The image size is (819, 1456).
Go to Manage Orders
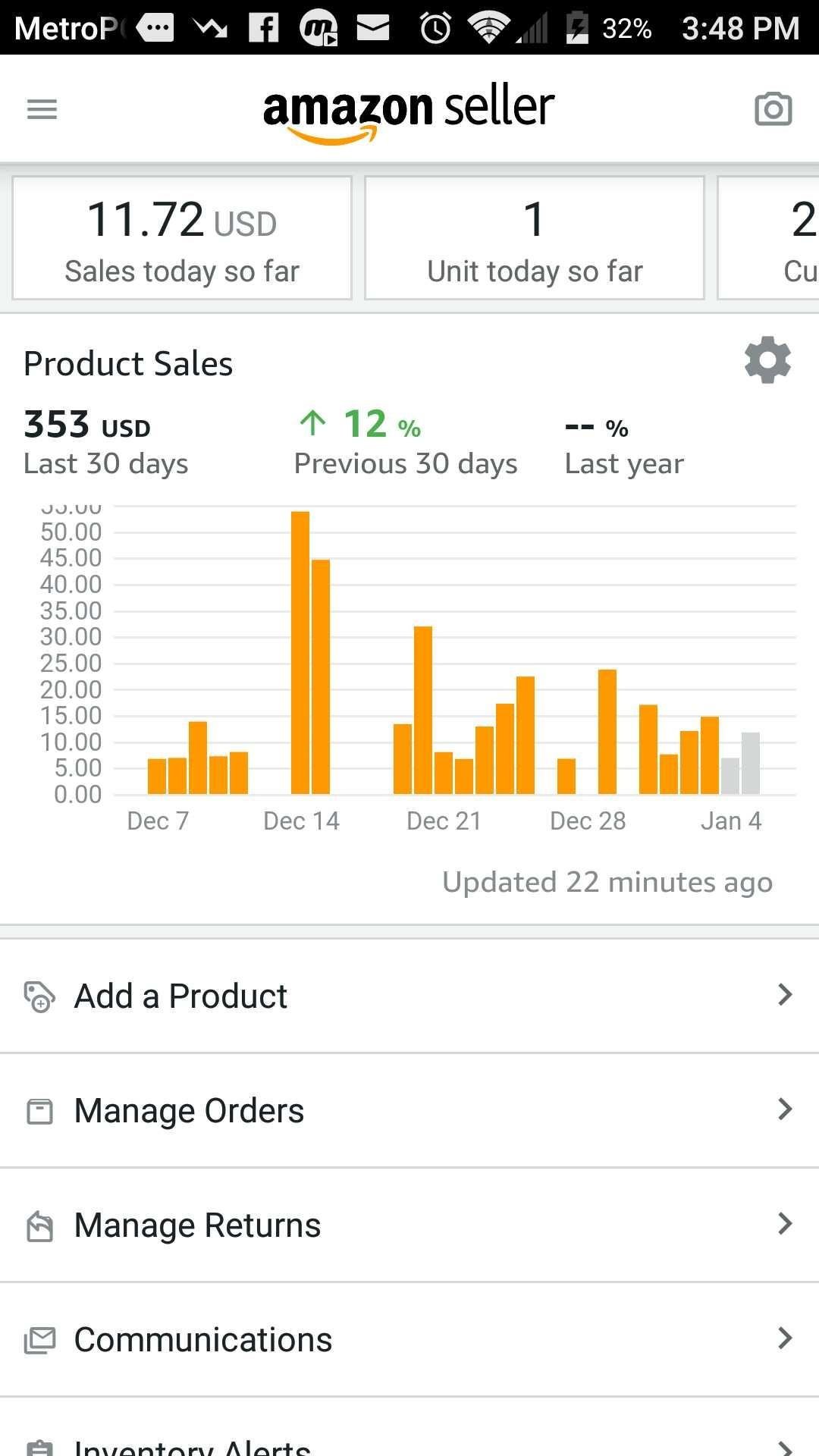point(409,1110)
